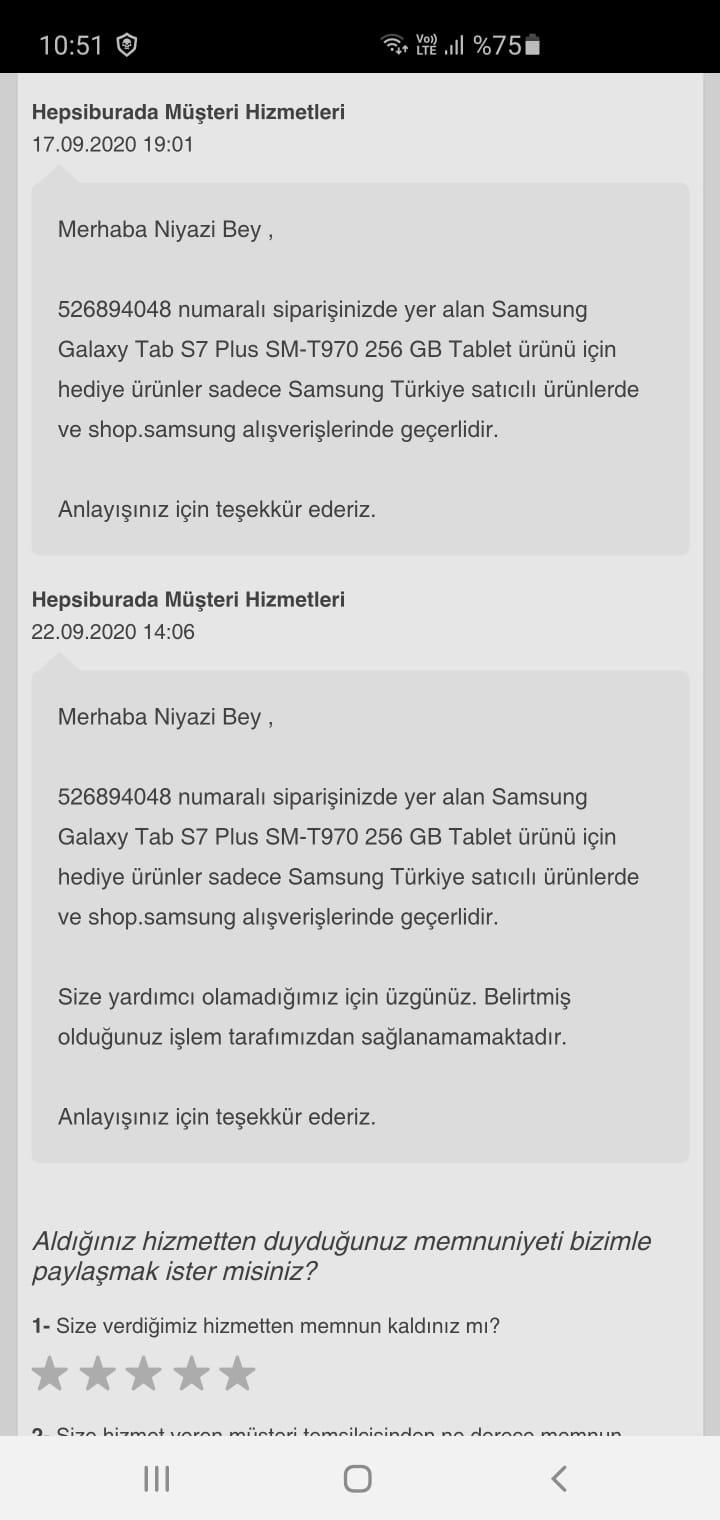720x1520 pixels.
Task: Give a two-star service rating
Action: click(97, 1373)
